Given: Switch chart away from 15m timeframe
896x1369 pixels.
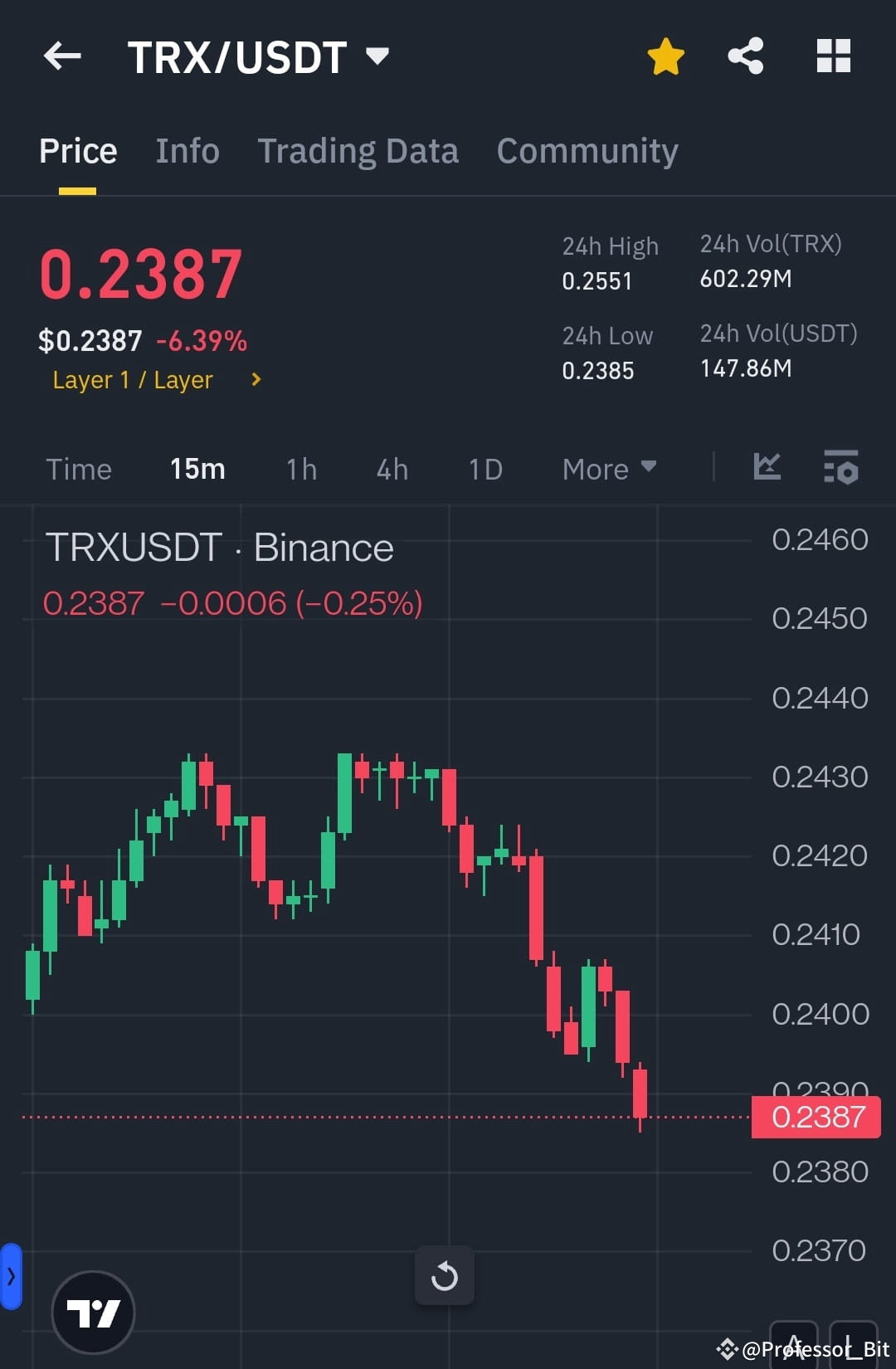Looking at the screenshot, I should [x=300, y=469].
